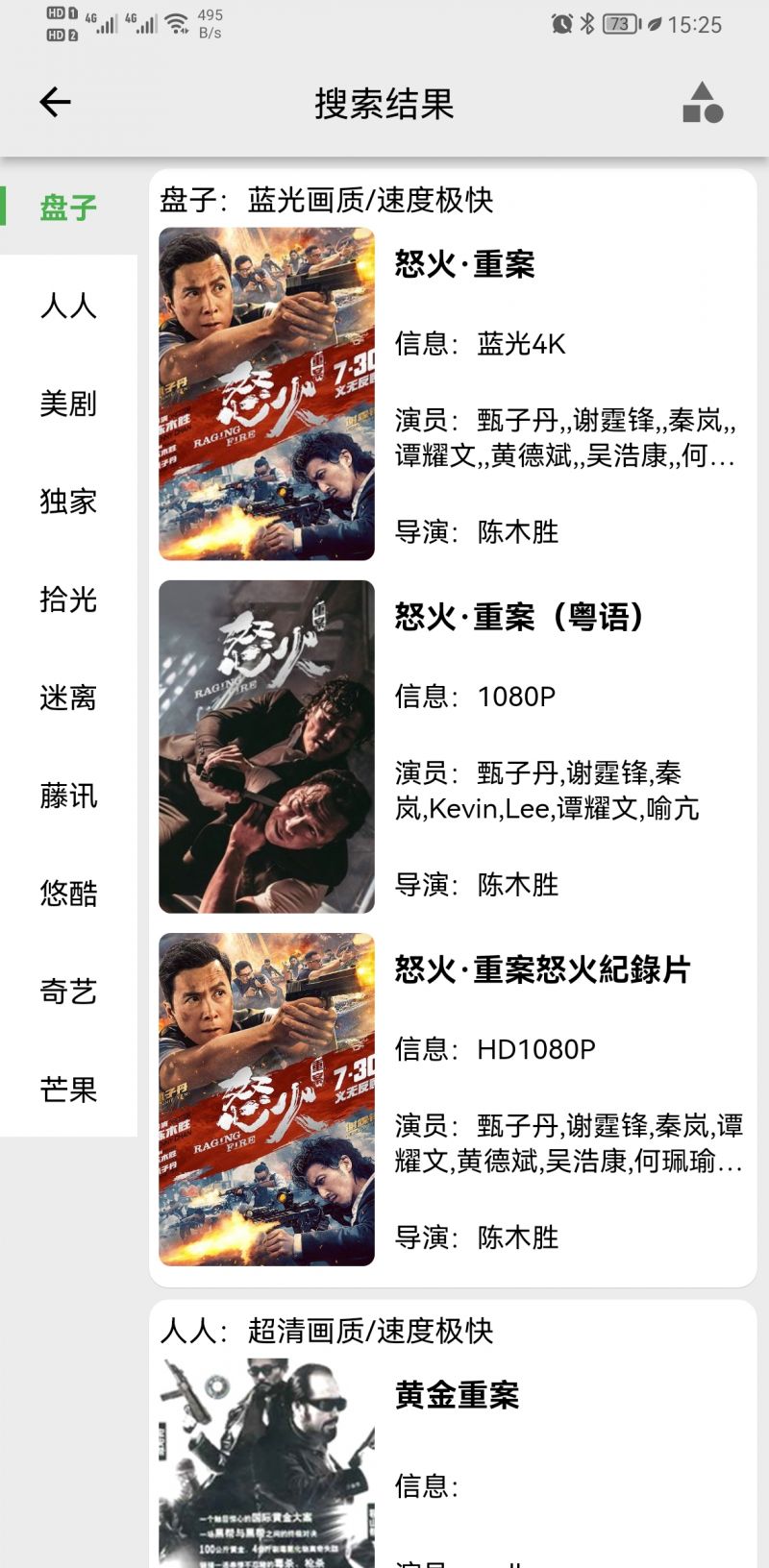Tap the back arrow to leave search results

tap(55, 102)
